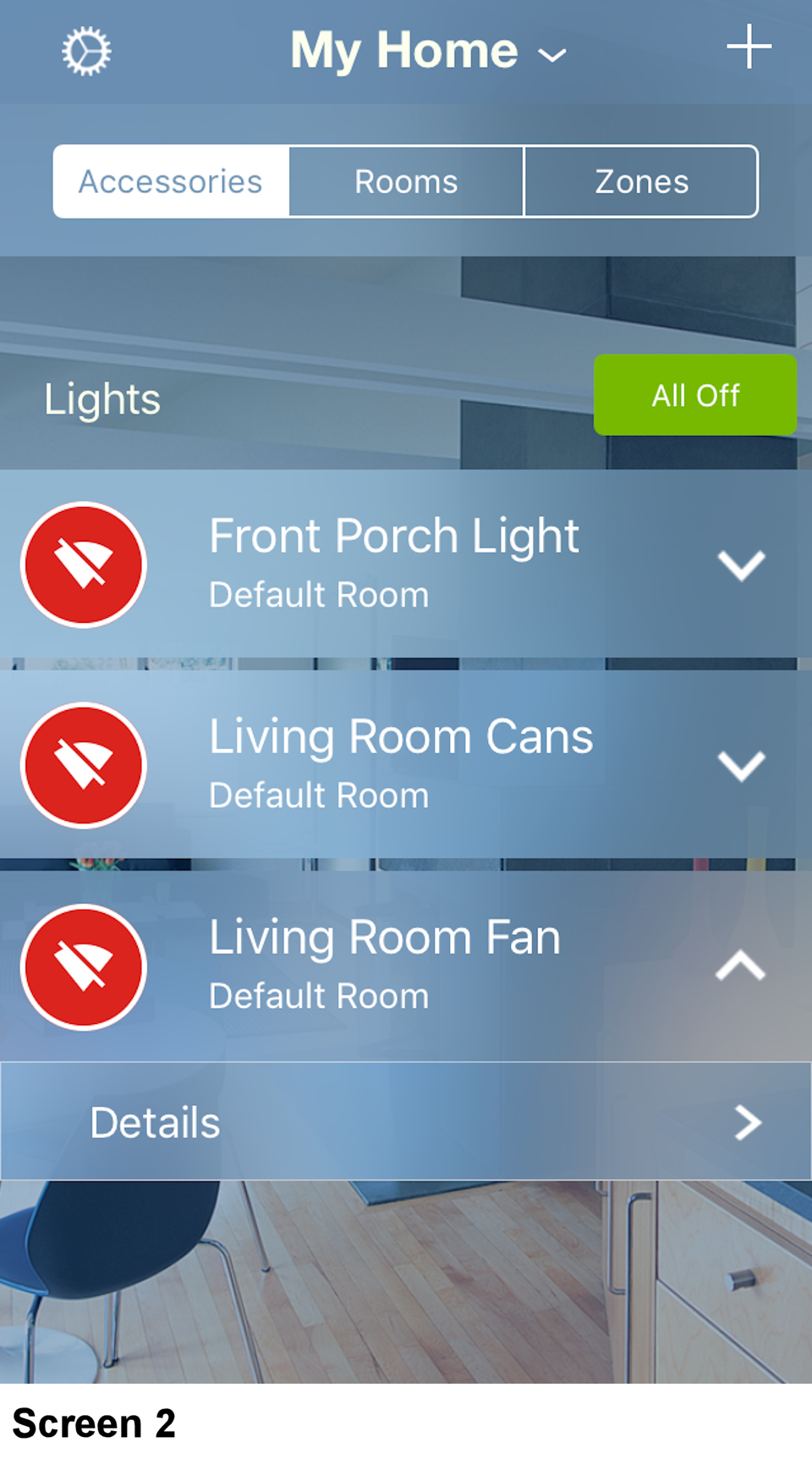The image size is (812, 1481).
Task: Tap the Living Room Cans status icon
Action: [x=84, y=765]
